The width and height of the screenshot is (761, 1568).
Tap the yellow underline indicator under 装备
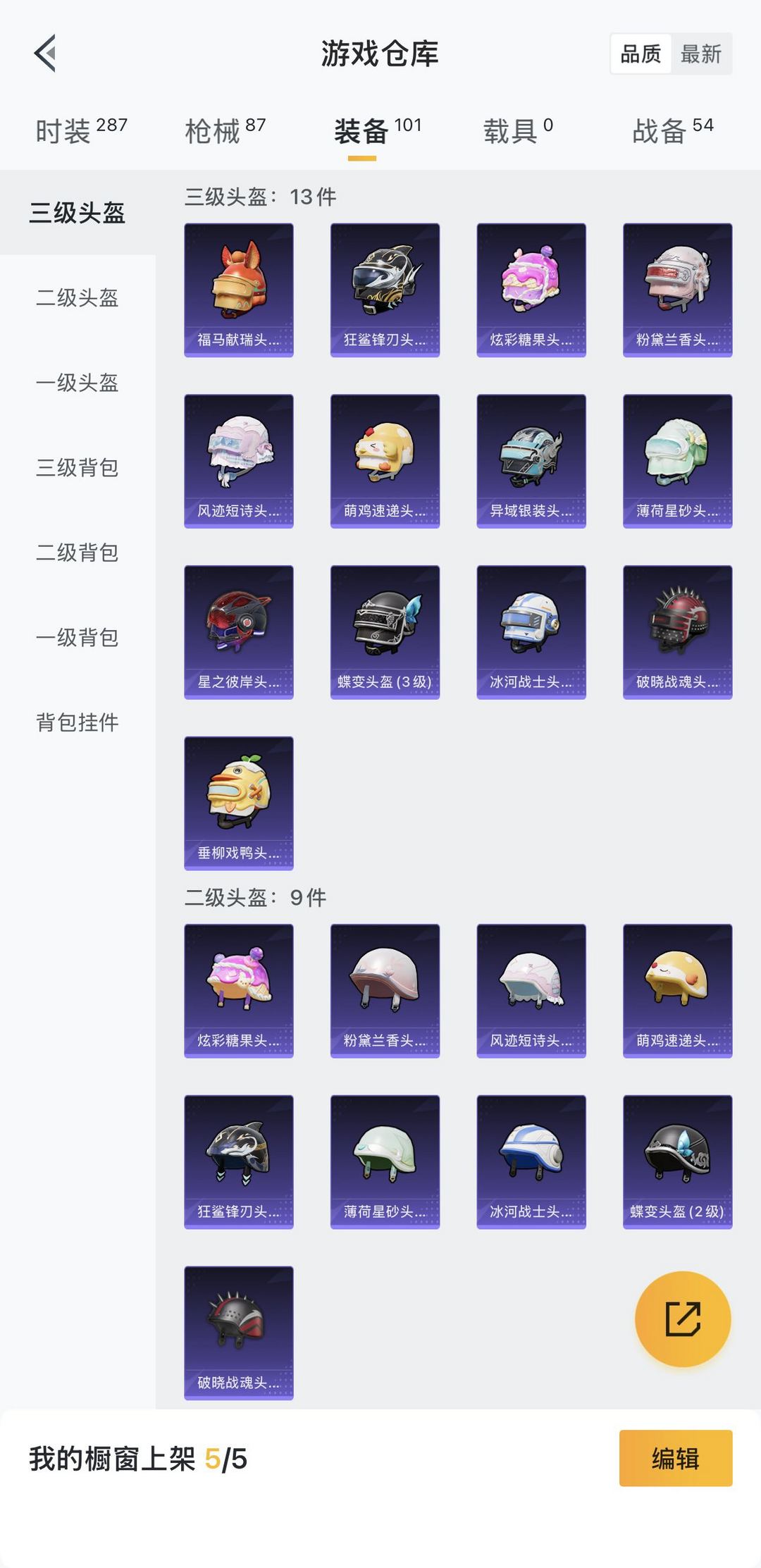(361, 160)
